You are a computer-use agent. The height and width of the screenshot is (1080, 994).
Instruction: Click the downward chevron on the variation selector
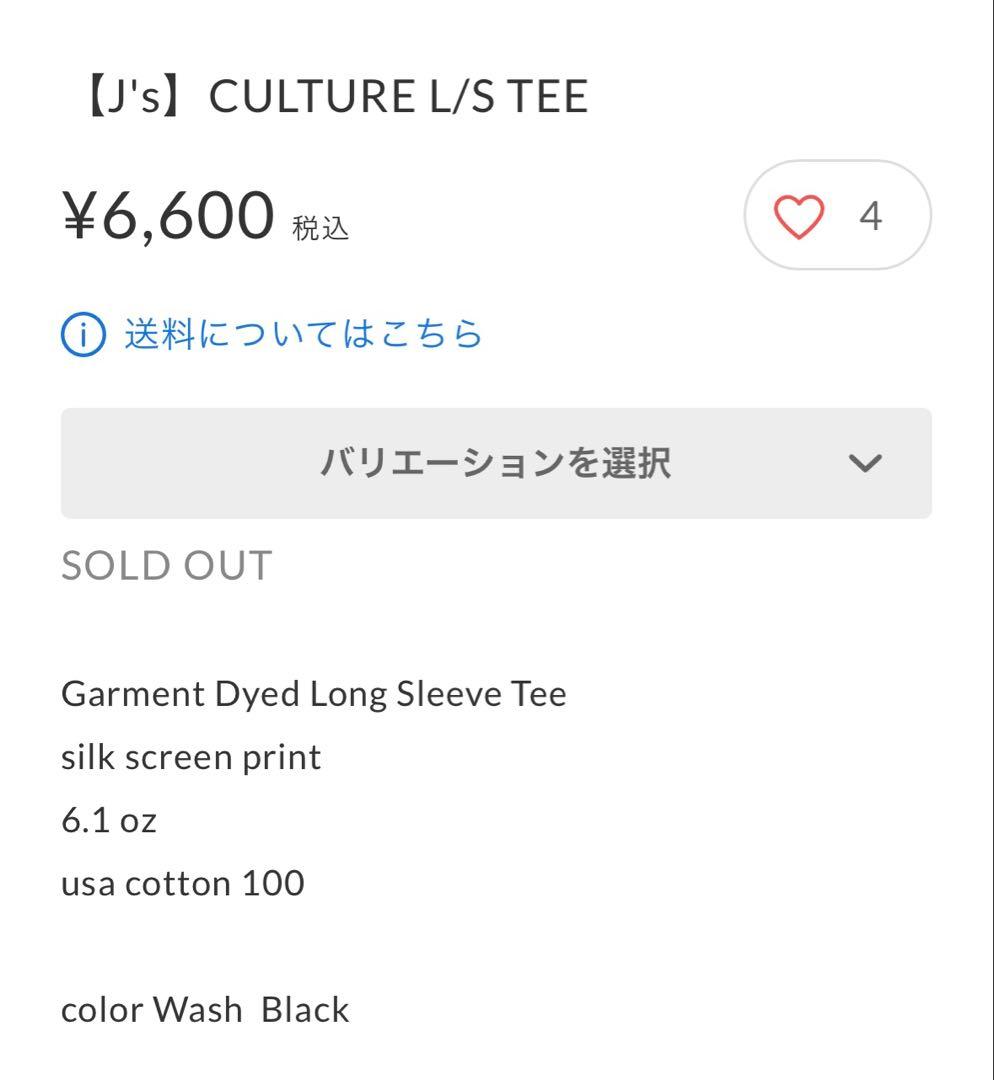click(x=866, y=462)
